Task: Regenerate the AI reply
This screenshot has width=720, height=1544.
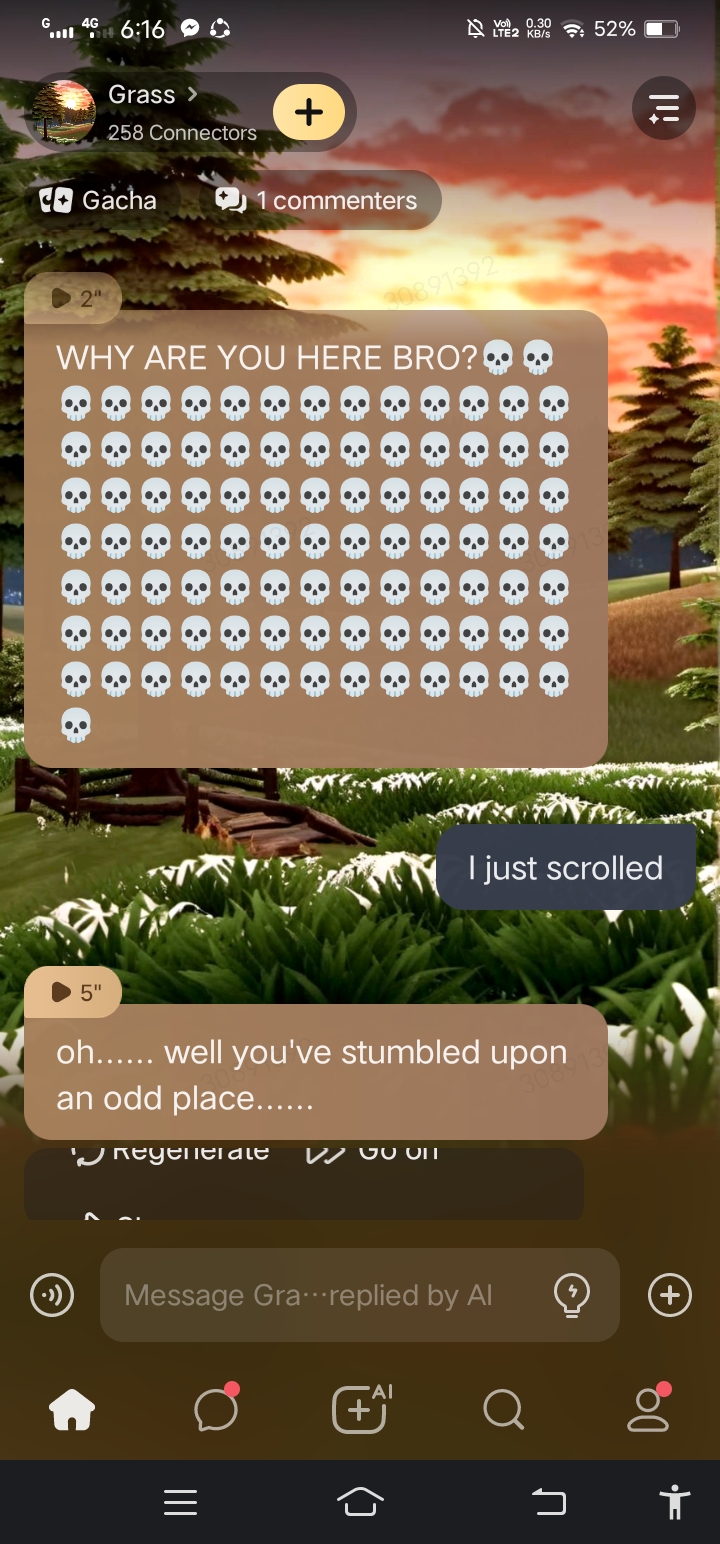Action: (x=170, y=1152)
